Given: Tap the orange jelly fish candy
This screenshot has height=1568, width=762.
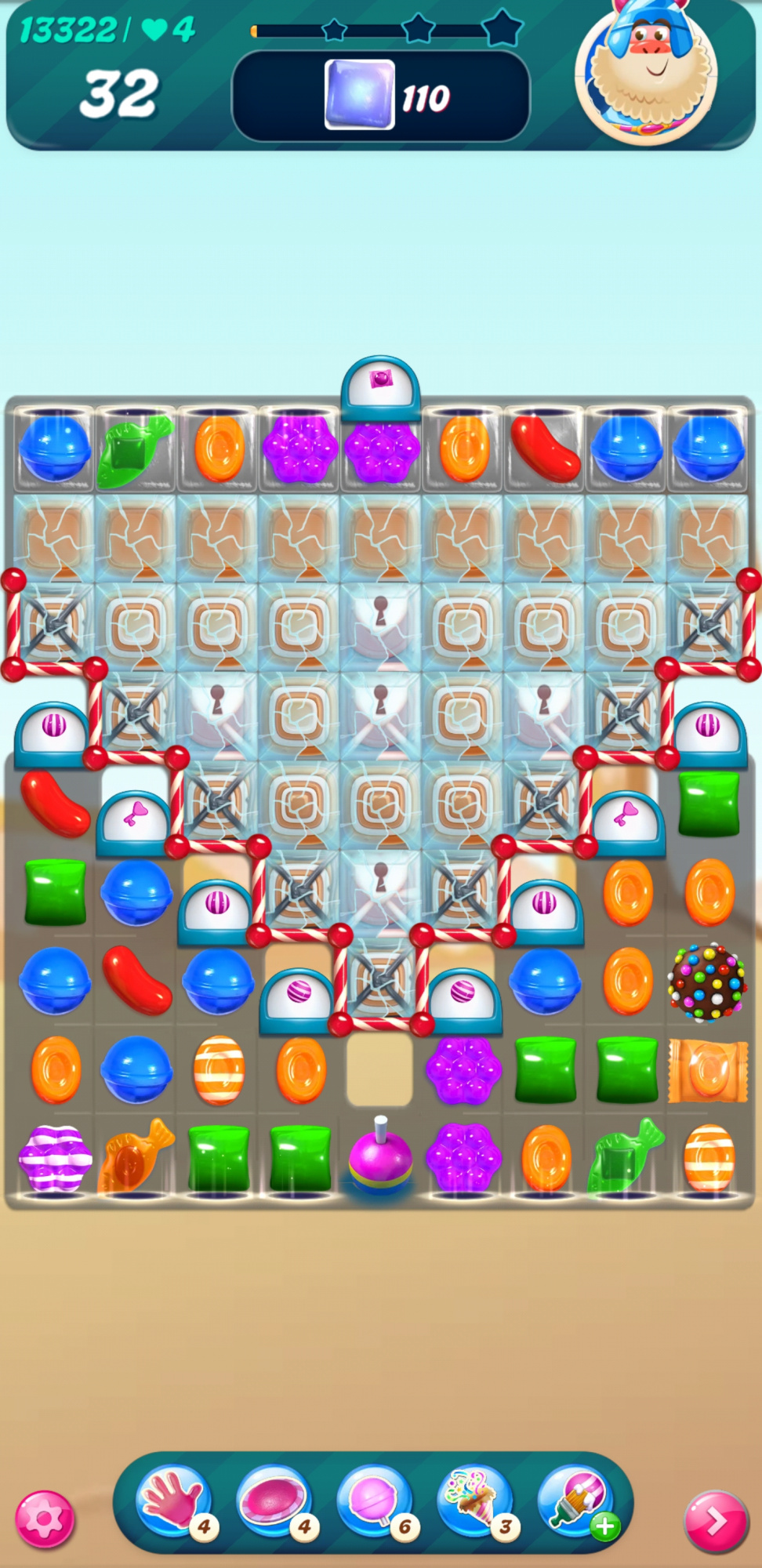Looking at the screenshot, I should tap(135, 1158).
